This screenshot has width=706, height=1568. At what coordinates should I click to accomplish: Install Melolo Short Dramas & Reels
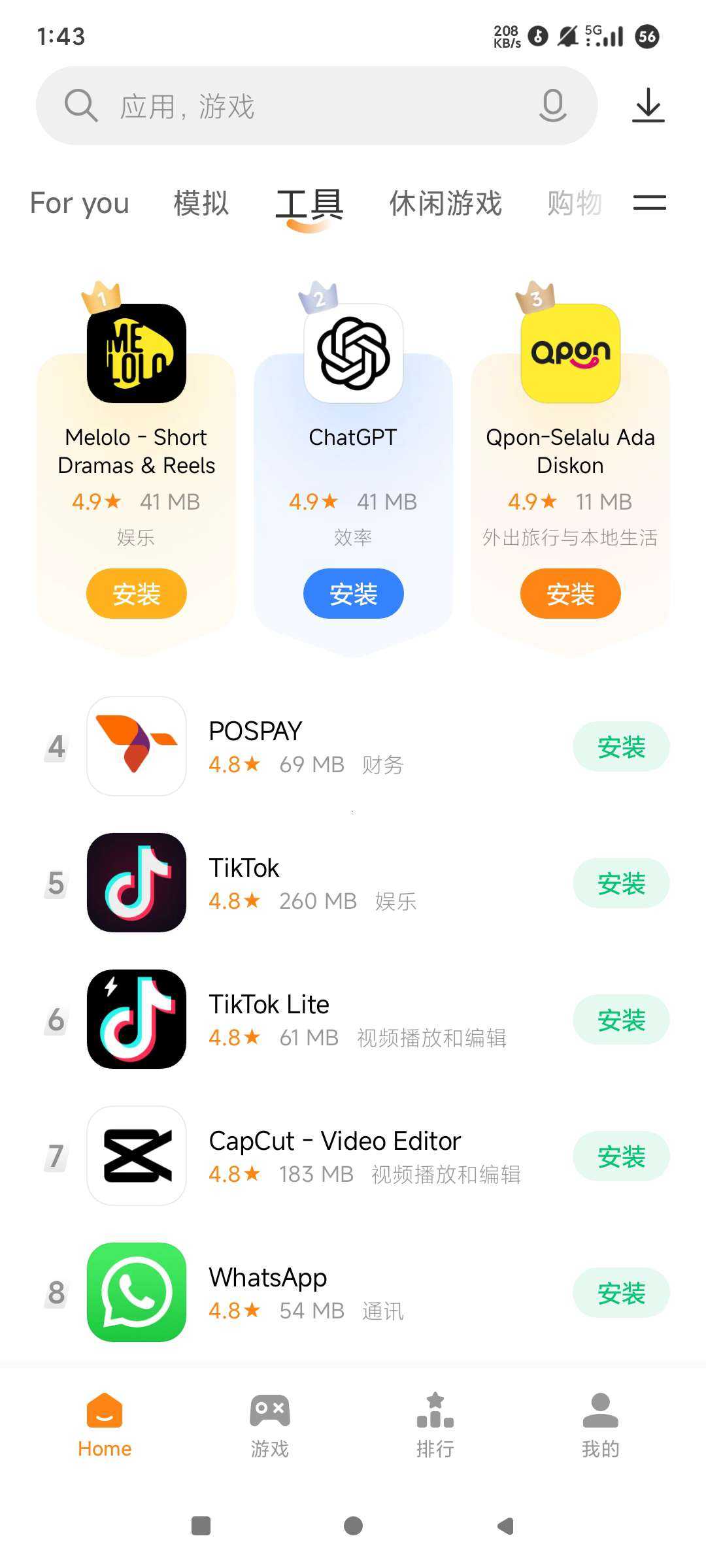click(x=137, y=593)
